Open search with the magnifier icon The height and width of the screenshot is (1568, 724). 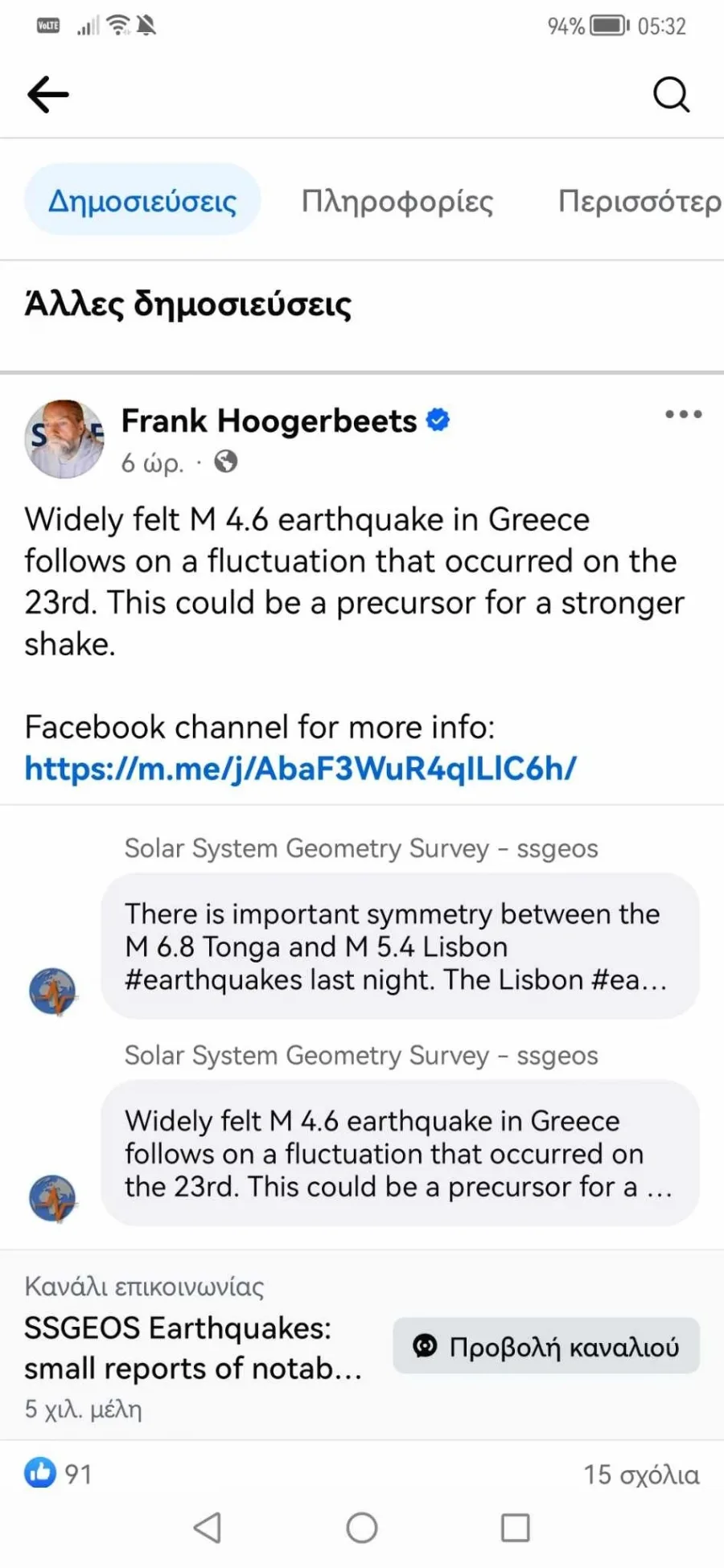coord(671,95)
